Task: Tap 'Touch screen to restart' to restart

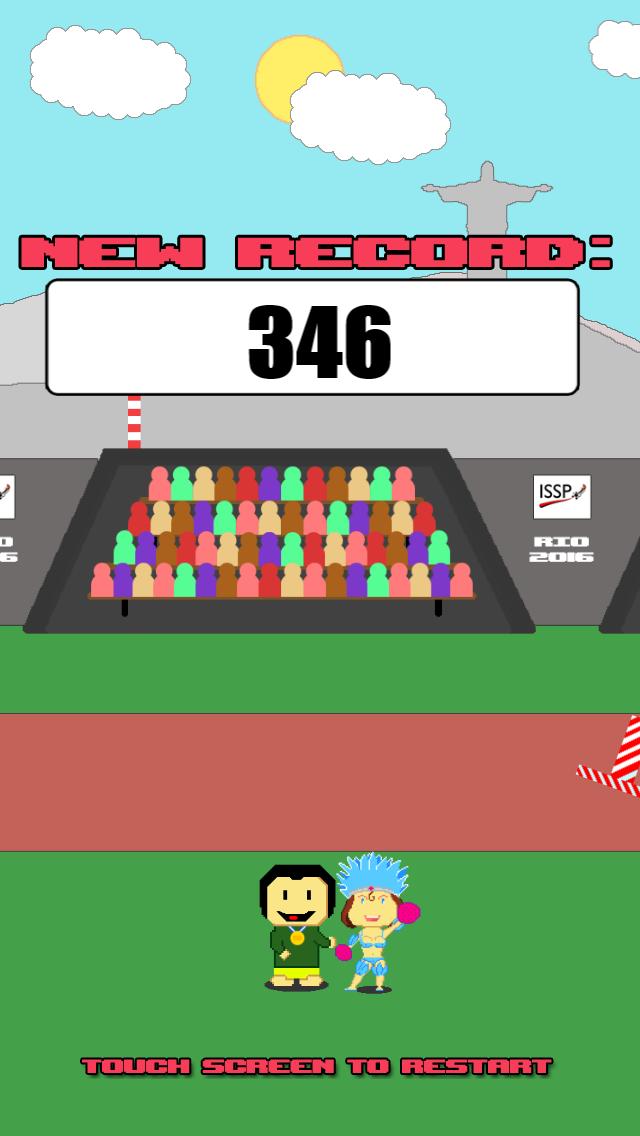Action: (316, 1067)
